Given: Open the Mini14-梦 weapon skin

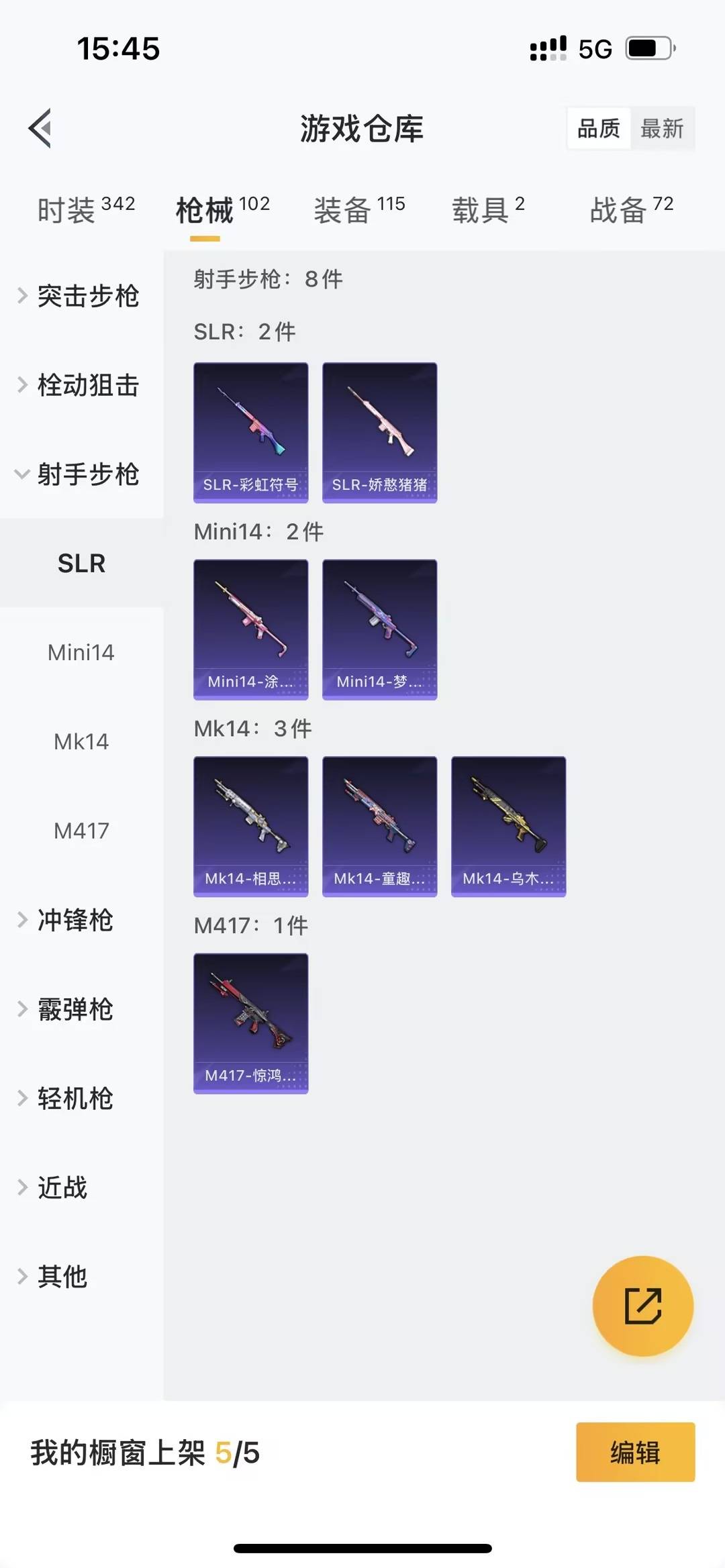Looking at the screenshot, I should [x=379, y=629].
